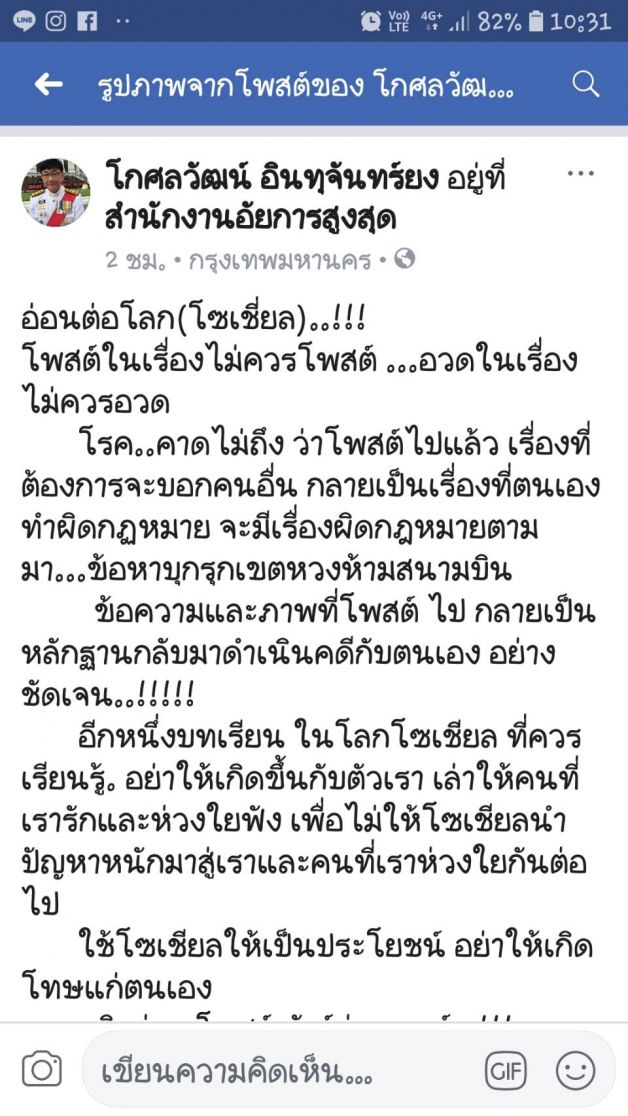Image resolution: width=628 pixels, height=1116 pixels.
Task: Open the camera icon to attach photo
Action: coord(42,1069)
